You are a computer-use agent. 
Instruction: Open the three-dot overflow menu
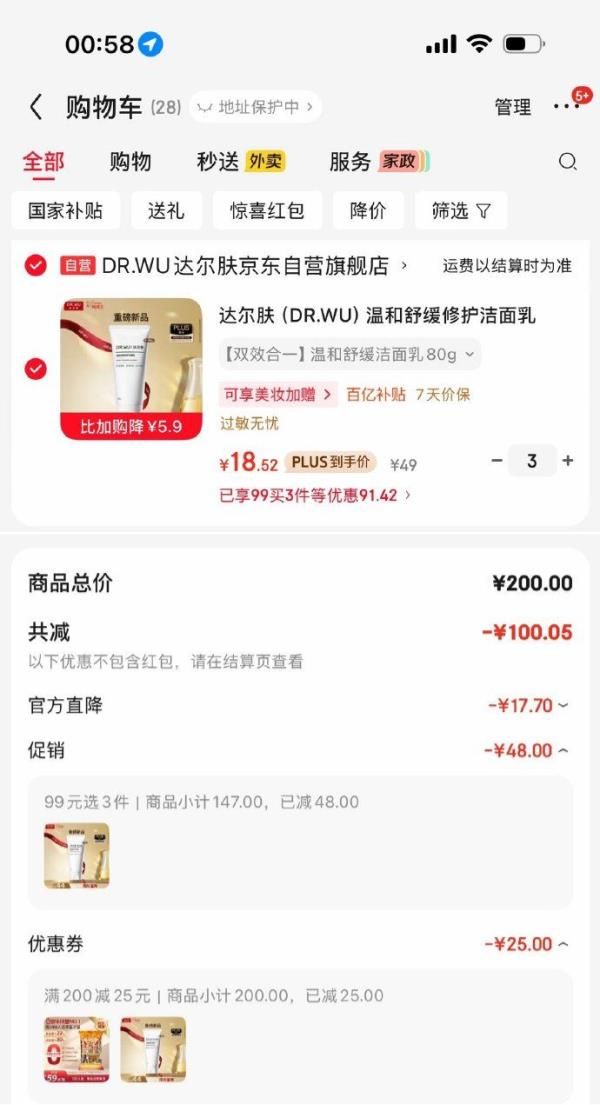click(565, 107)
